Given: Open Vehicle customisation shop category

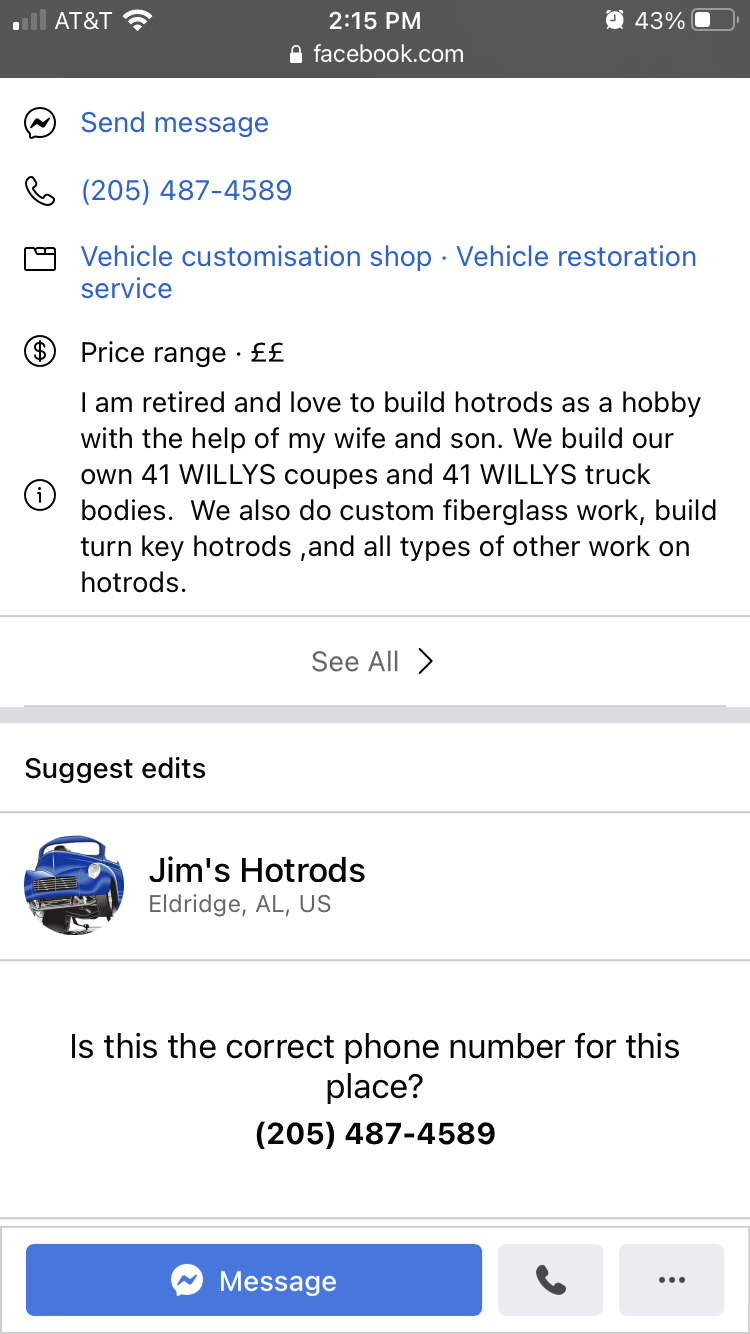Looking at the screenshot, I should click(256, 257).
